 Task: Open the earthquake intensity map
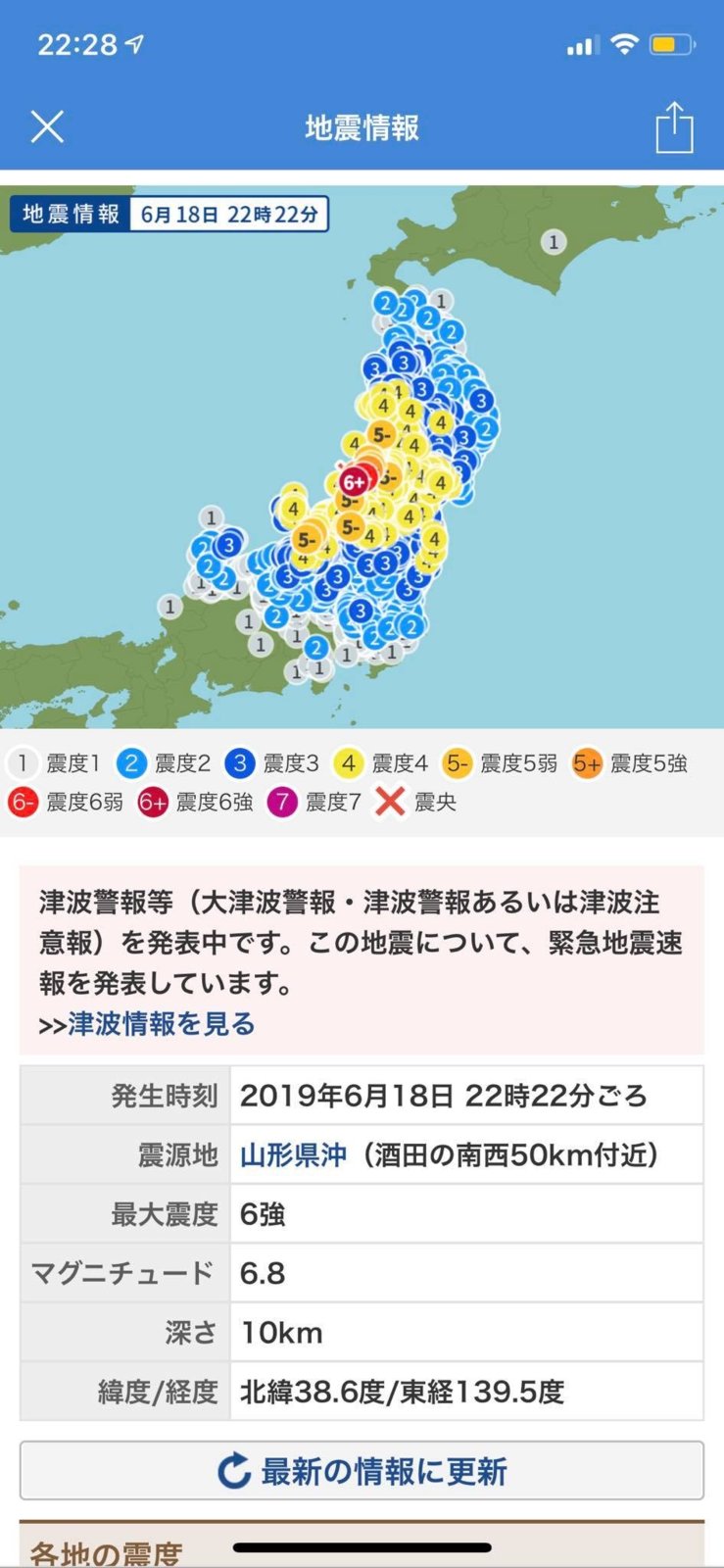[362, 457]
